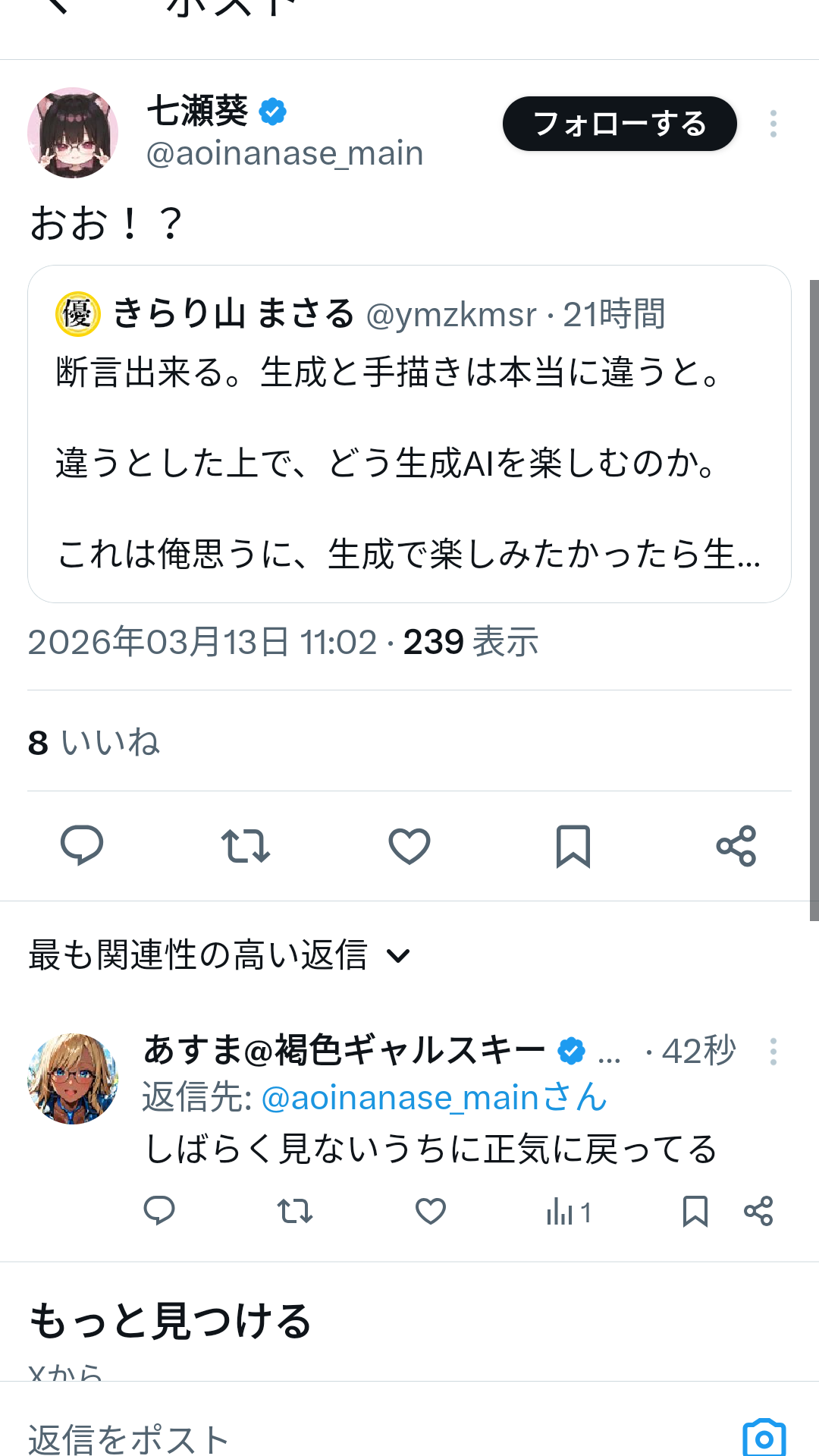Open the camera icon in the reply bar
819x1456 pixels.
[764, 1438]
